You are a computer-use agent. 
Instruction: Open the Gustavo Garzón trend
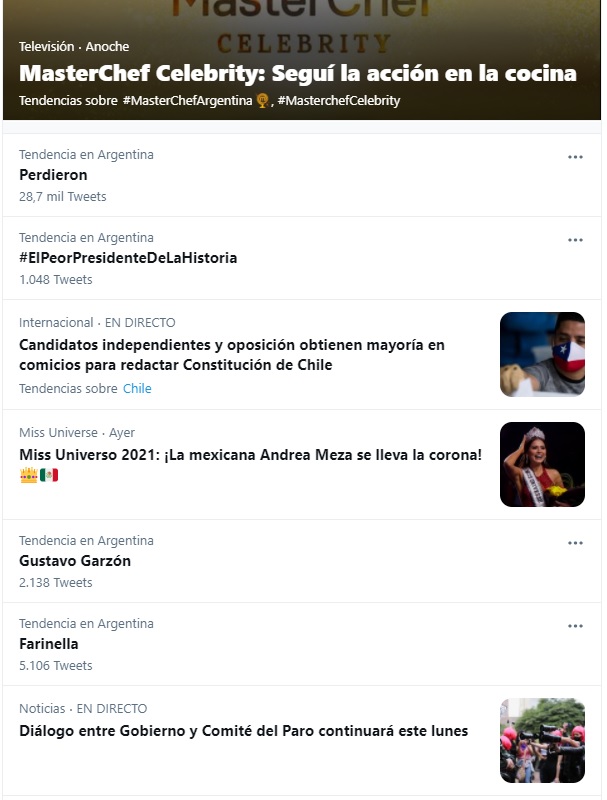point(75,561)
